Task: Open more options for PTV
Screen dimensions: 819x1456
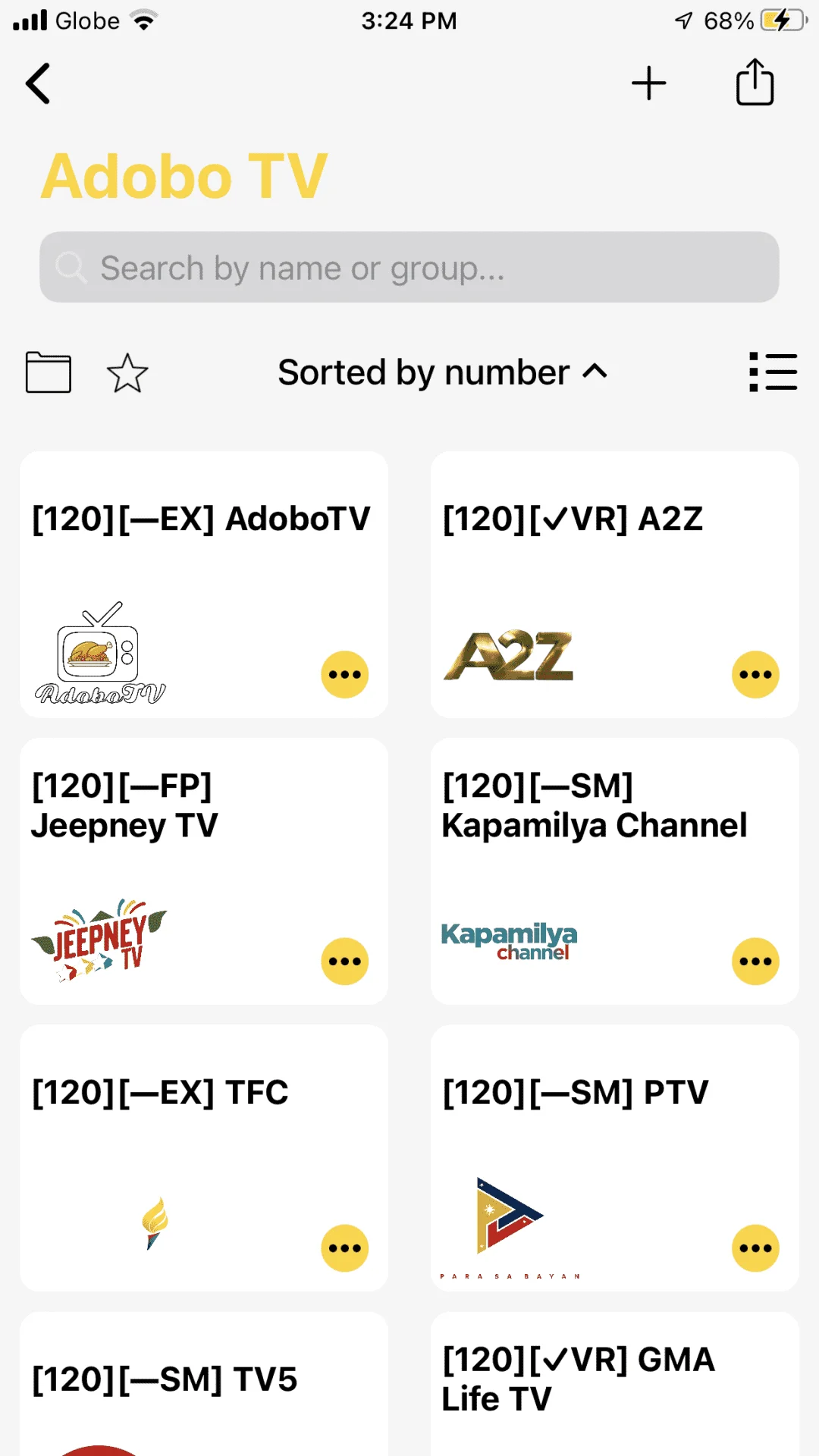Action: coord(755,1247)
